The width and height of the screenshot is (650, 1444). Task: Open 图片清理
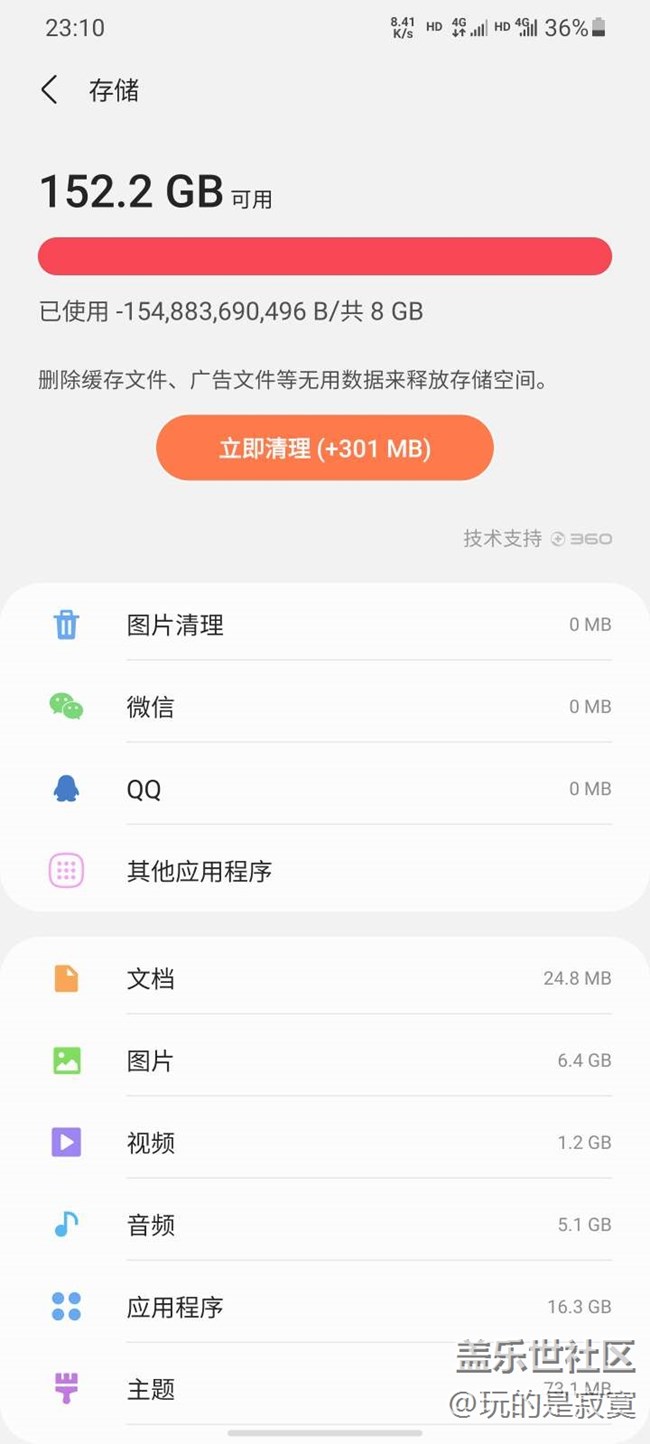click(x=325, y=625)
